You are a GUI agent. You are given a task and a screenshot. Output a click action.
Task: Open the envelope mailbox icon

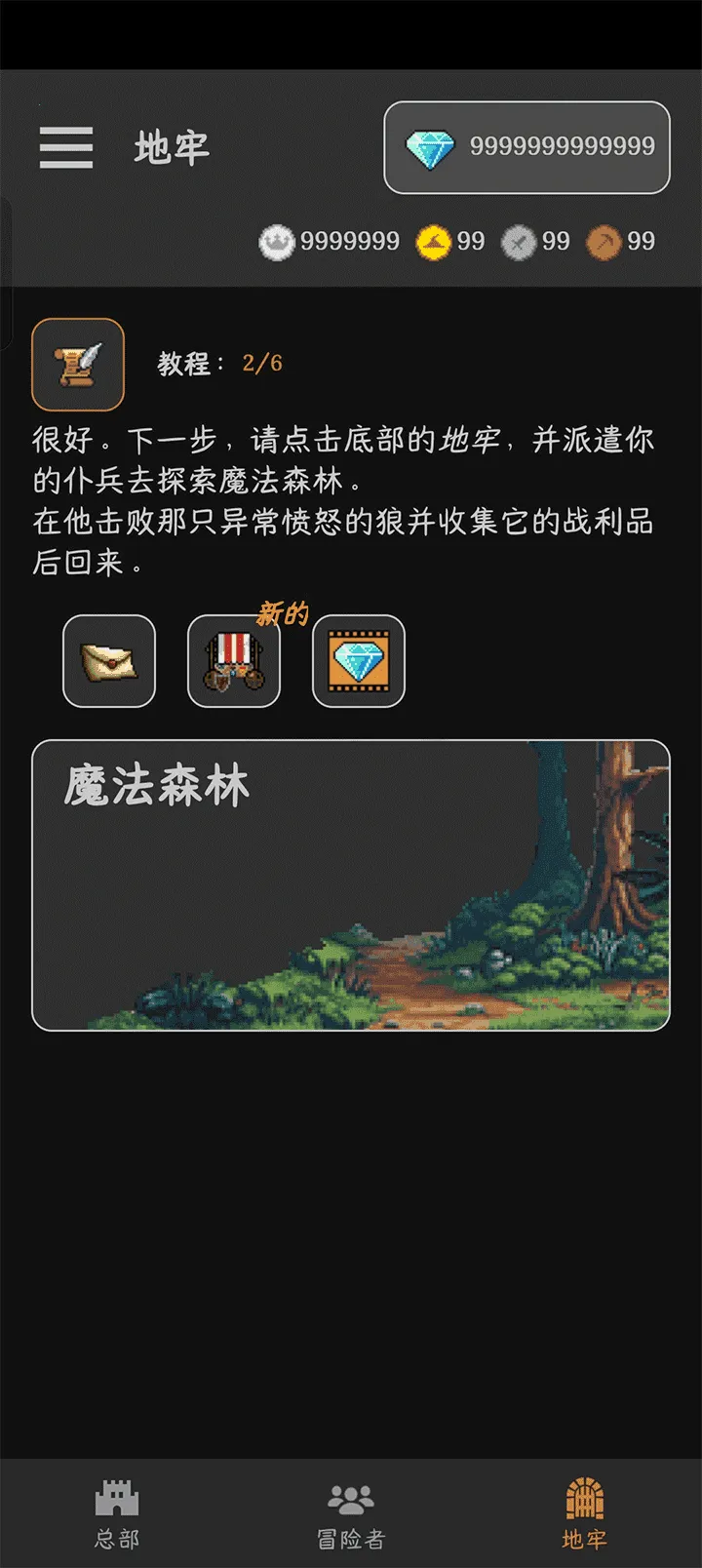pyautogui.click(x=109, y=661)
